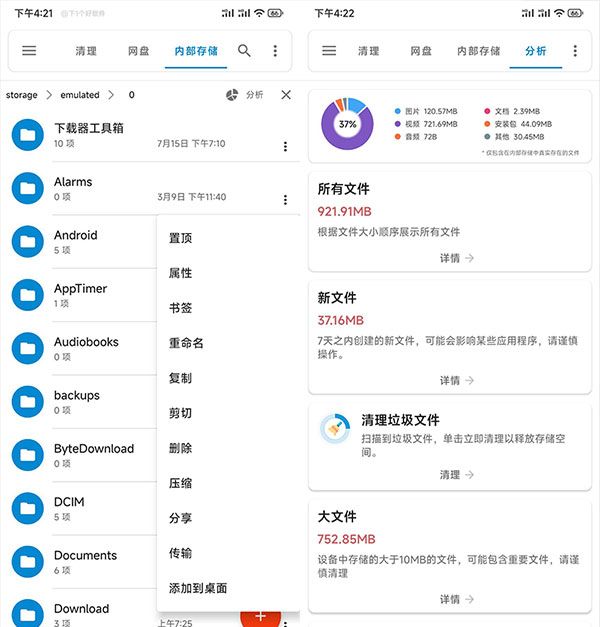Open the DCIM folder

coord(75,507)
